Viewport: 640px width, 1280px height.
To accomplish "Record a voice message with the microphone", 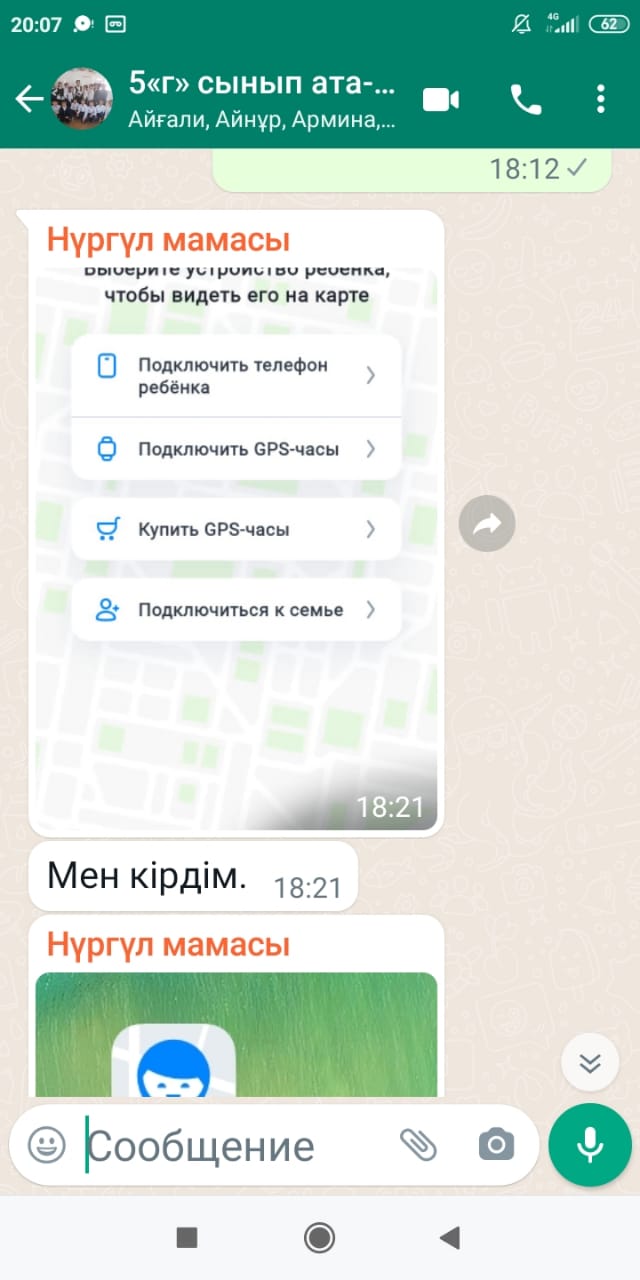I will click(590, 1145).
